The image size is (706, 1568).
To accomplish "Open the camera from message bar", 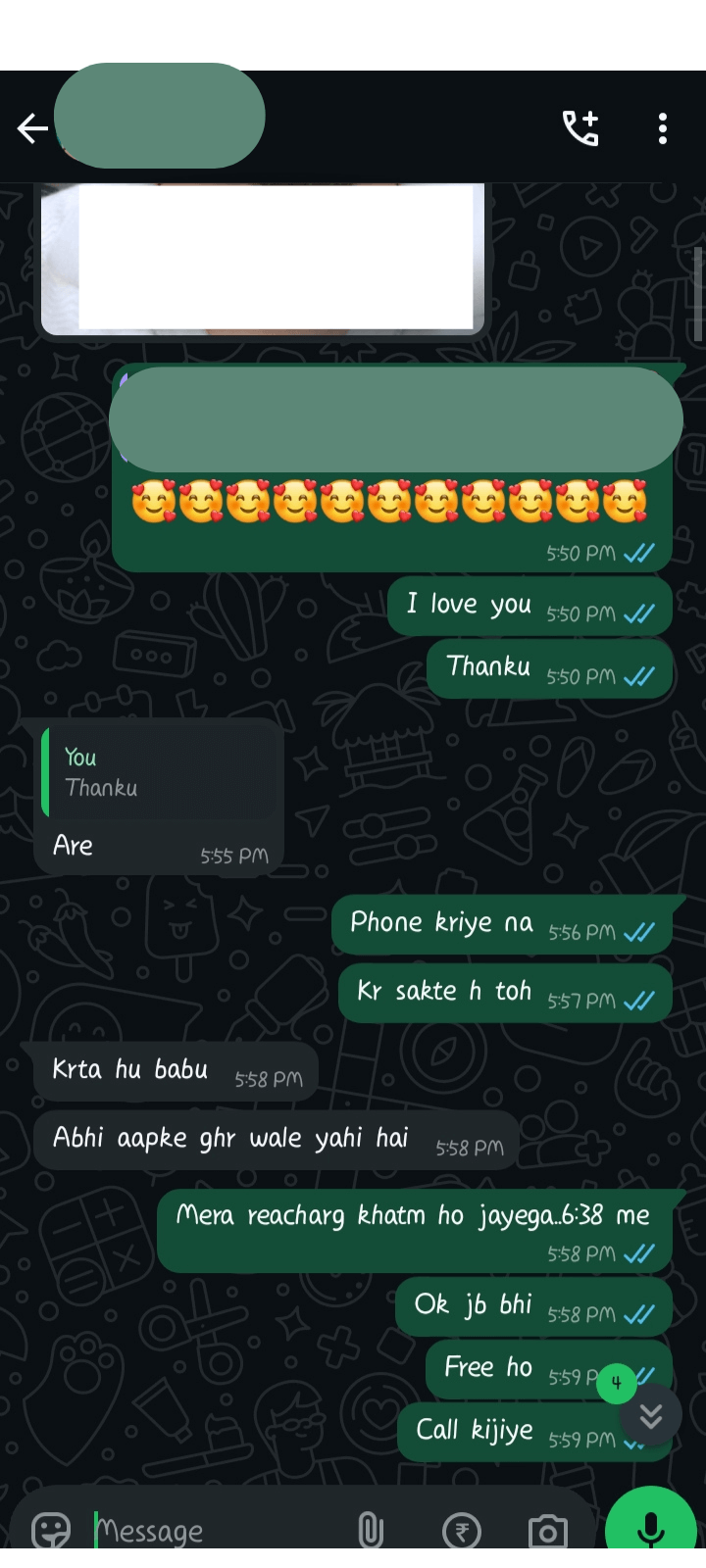I will pos(547,1530).
